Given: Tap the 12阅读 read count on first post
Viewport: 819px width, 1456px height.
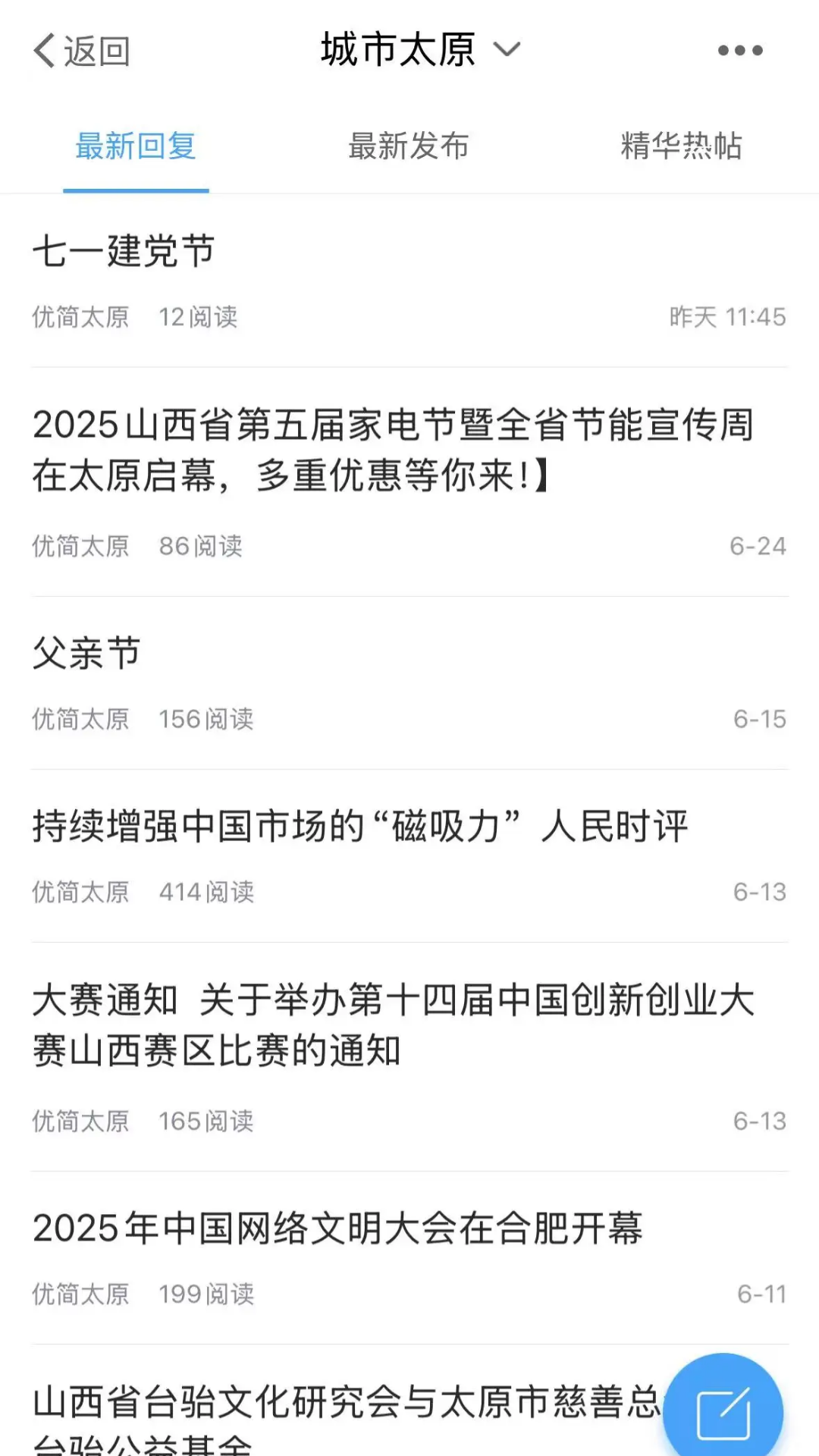Looking at the screenshot, I should click(199, 318).
